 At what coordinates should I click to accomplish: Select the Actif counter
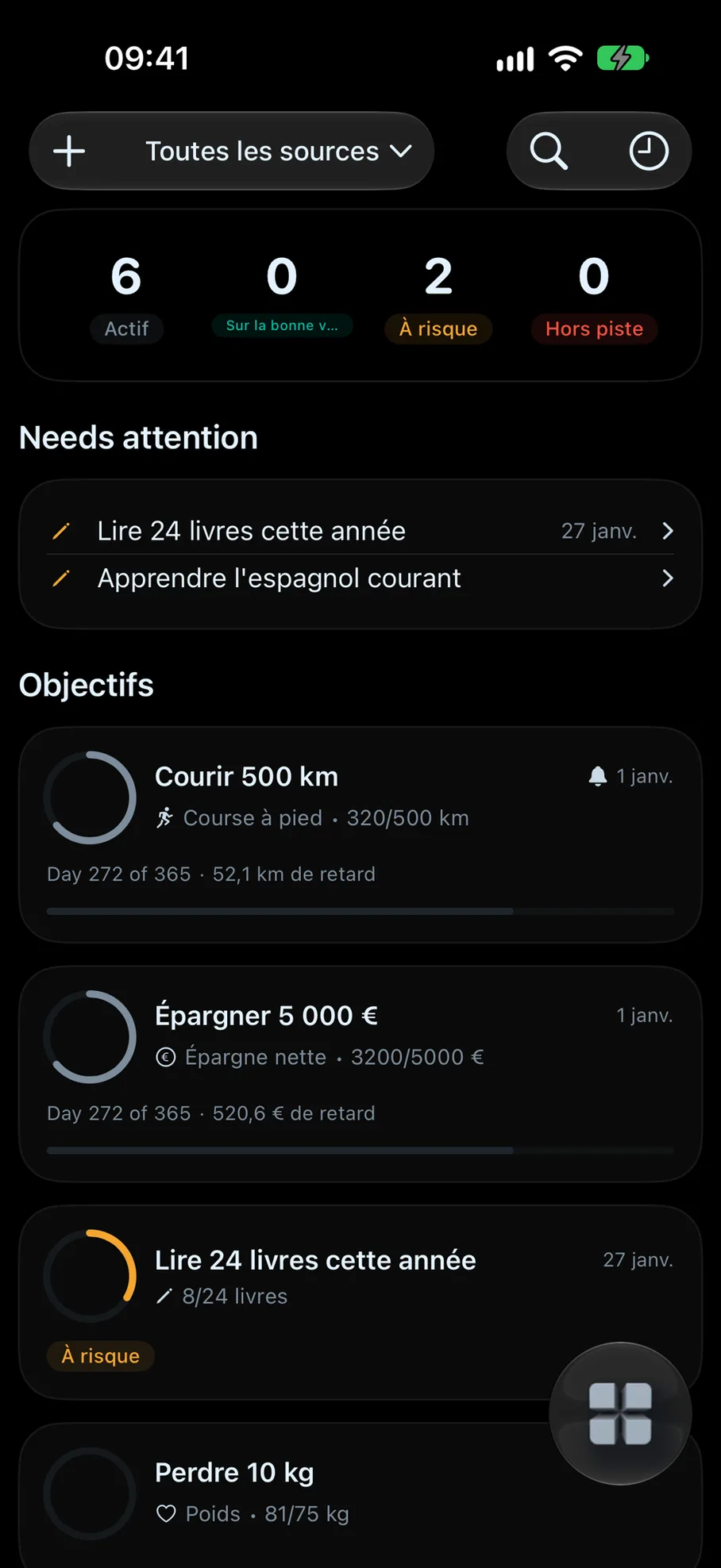click(x=126, y=297)
